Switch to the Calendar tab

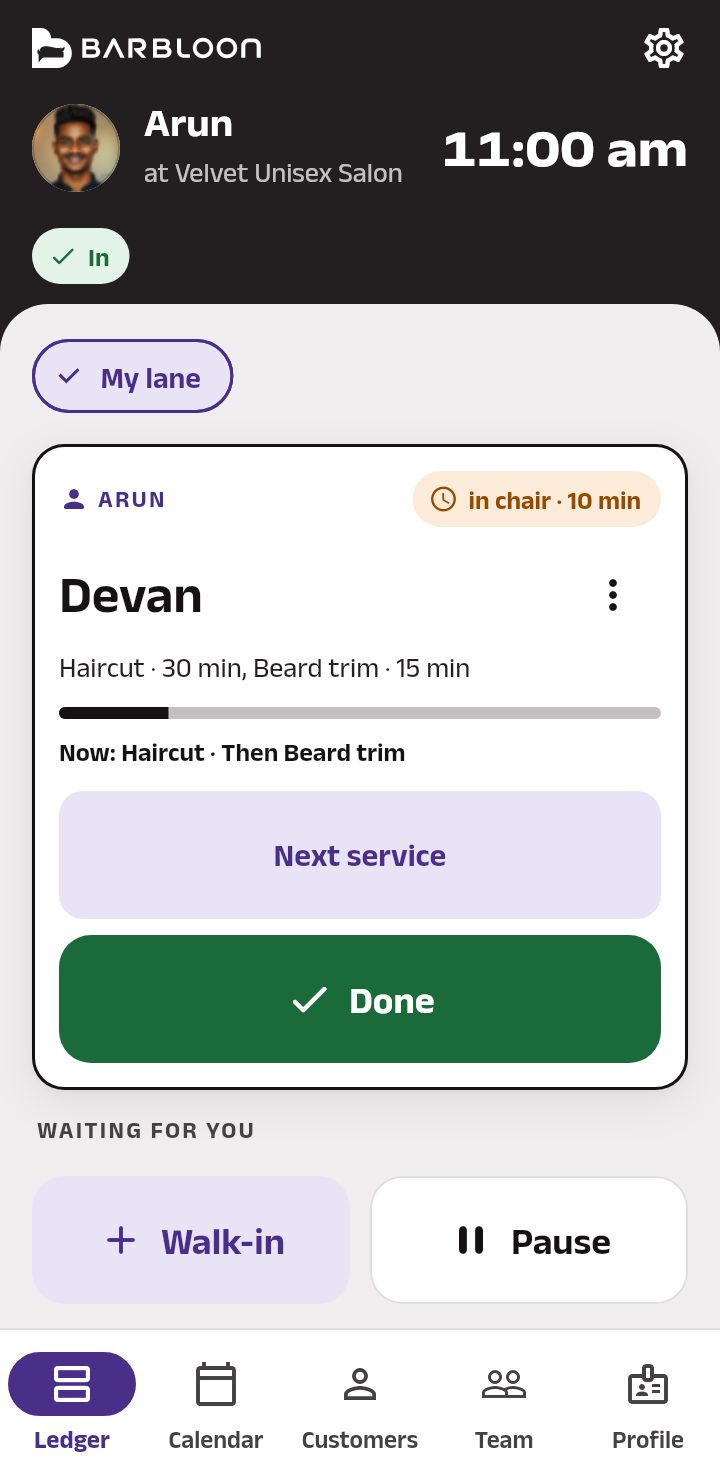216,1406
